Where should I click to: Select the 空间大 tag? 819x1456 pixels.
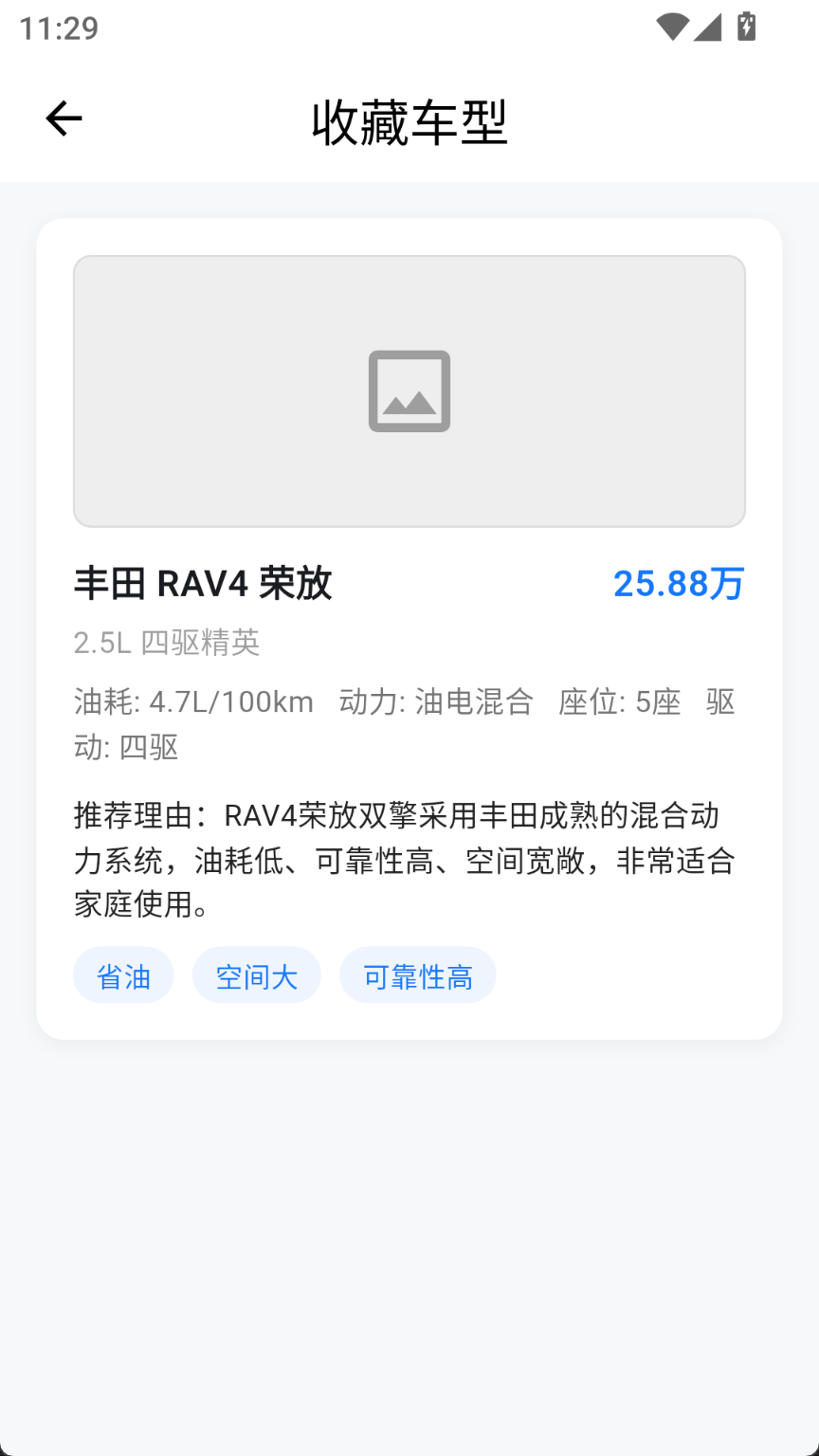click(257, 974)
